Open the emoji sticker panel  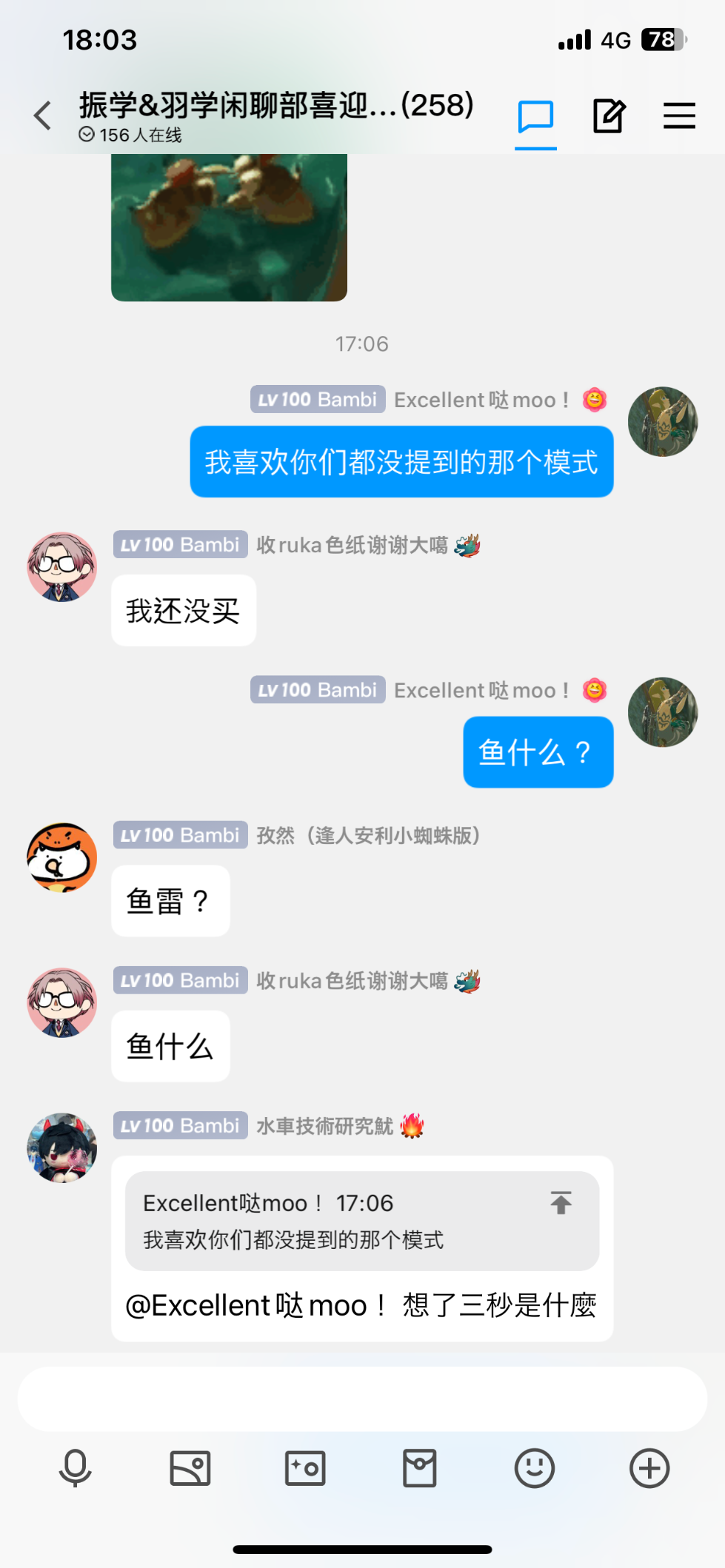(535, 1468)
